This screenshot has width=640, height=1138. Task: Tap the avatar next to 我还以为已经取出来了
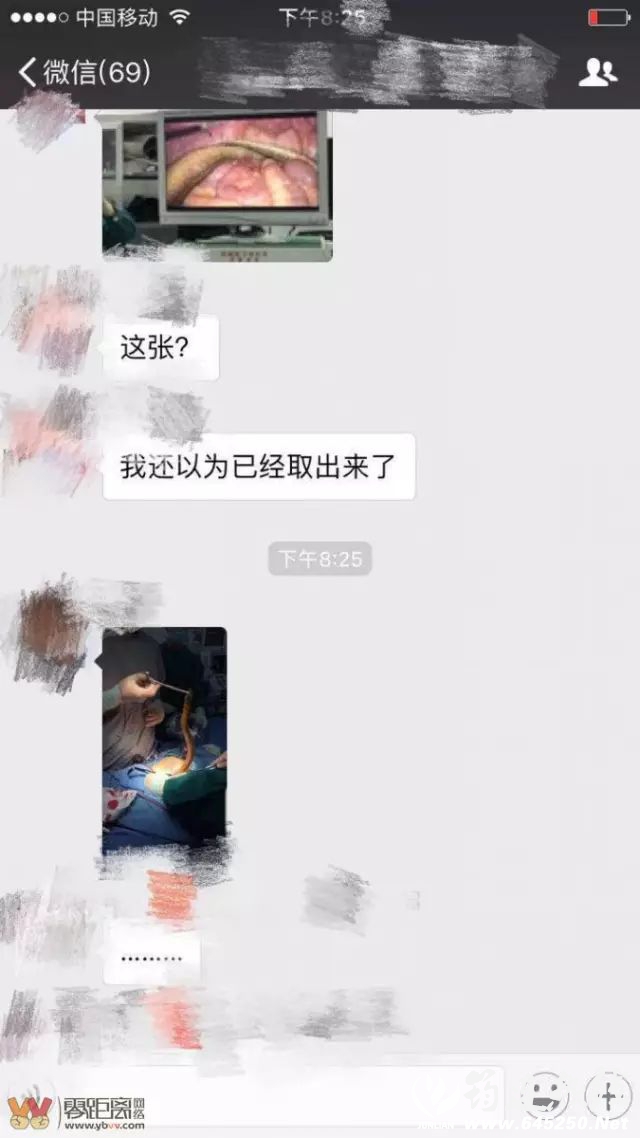[50, 440]
